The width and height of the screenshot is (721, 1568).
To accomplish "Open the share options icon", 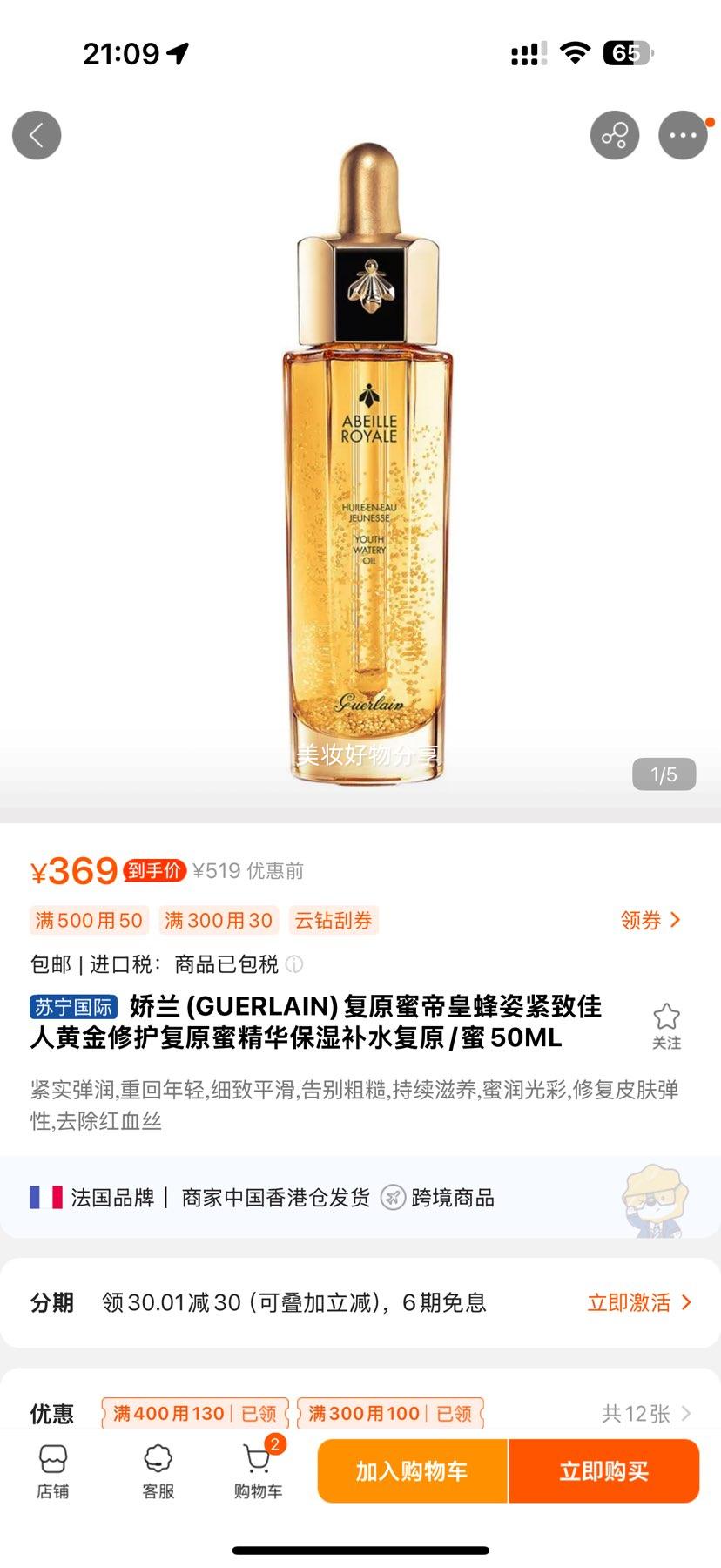I will pos(615,135).
